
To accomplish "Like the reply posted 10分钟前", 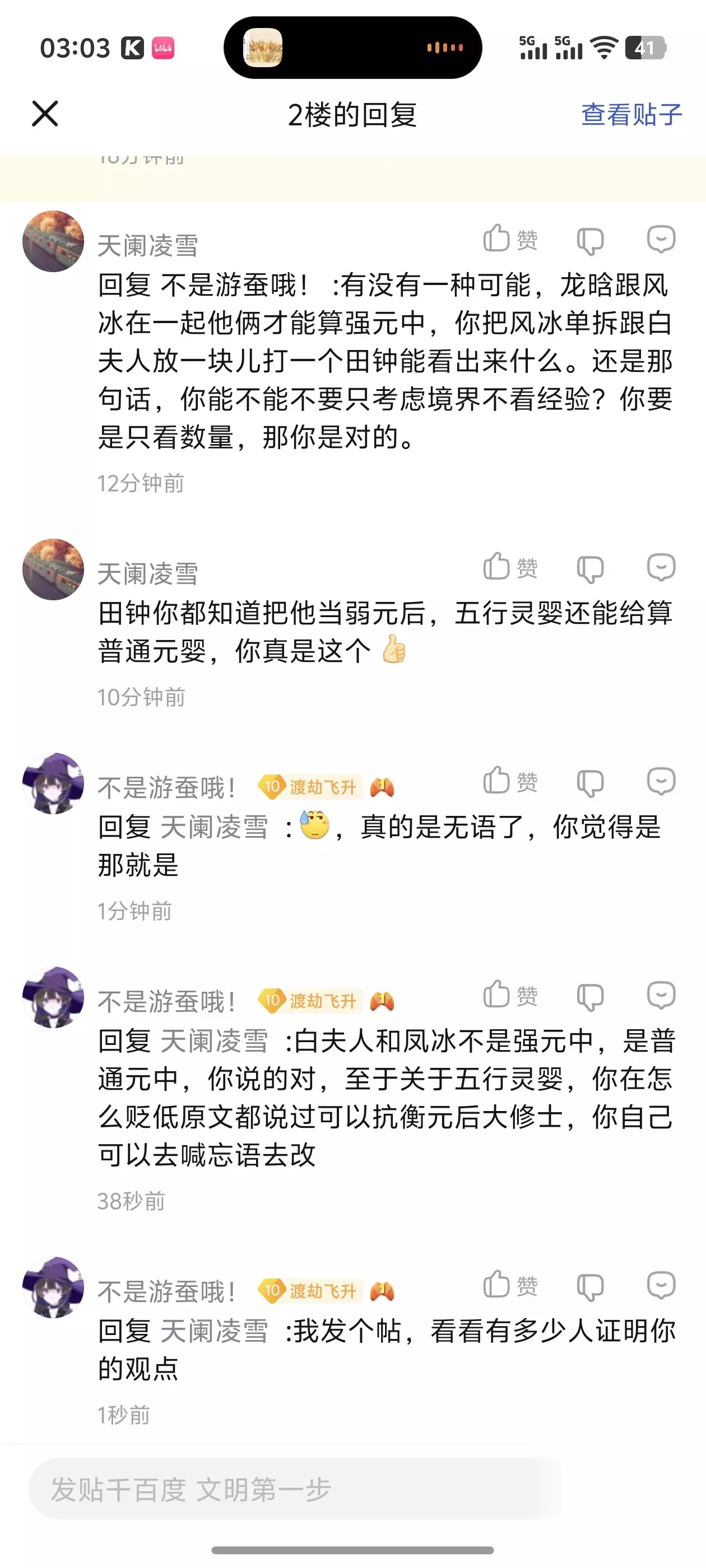I will pyautogui.click(x=510, y=567).
